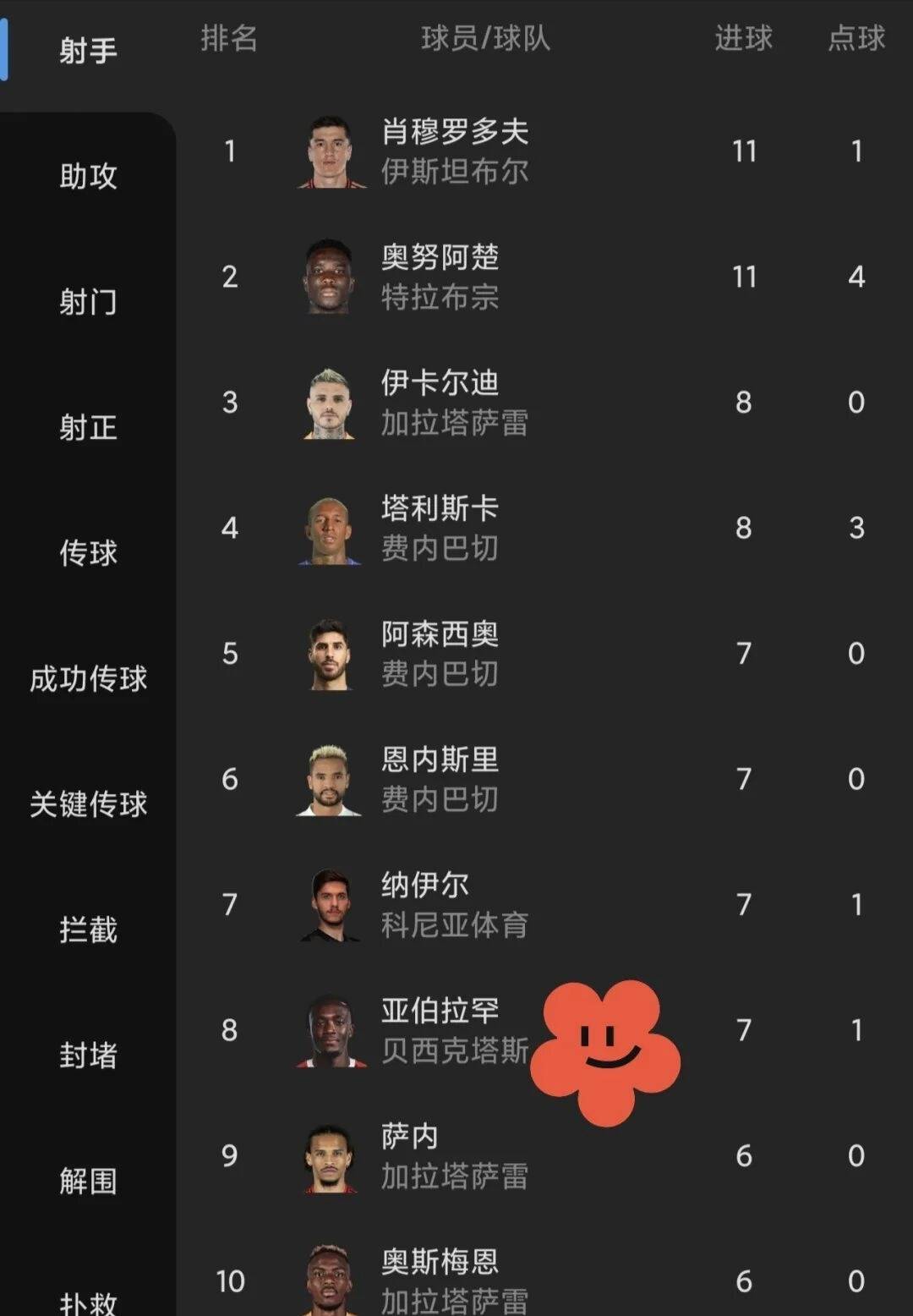This screenshot has height=1316, width=913.
Task: Select the 塔利斯卡 row
Action: pyautogui.click(x=440, y=528)
